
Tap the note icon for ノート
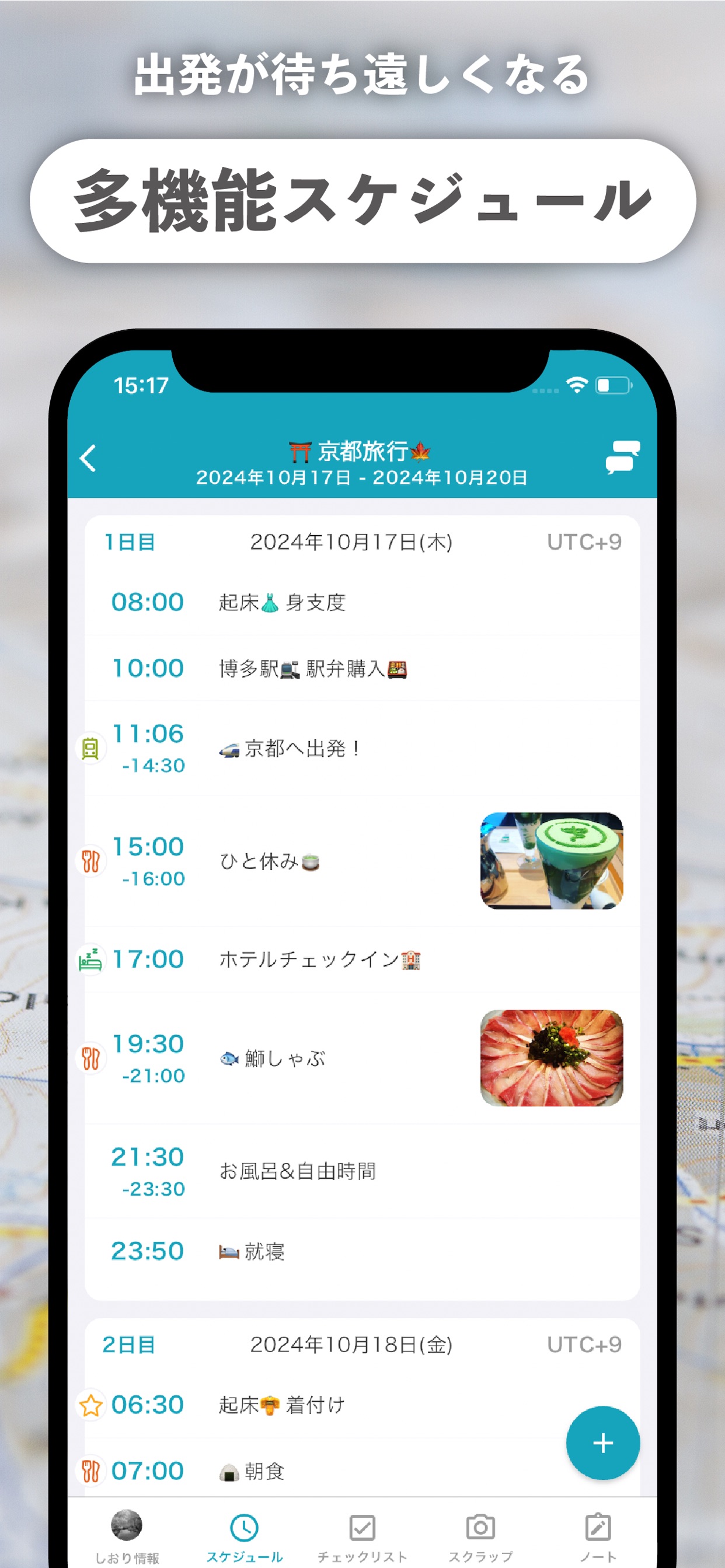598,1527
